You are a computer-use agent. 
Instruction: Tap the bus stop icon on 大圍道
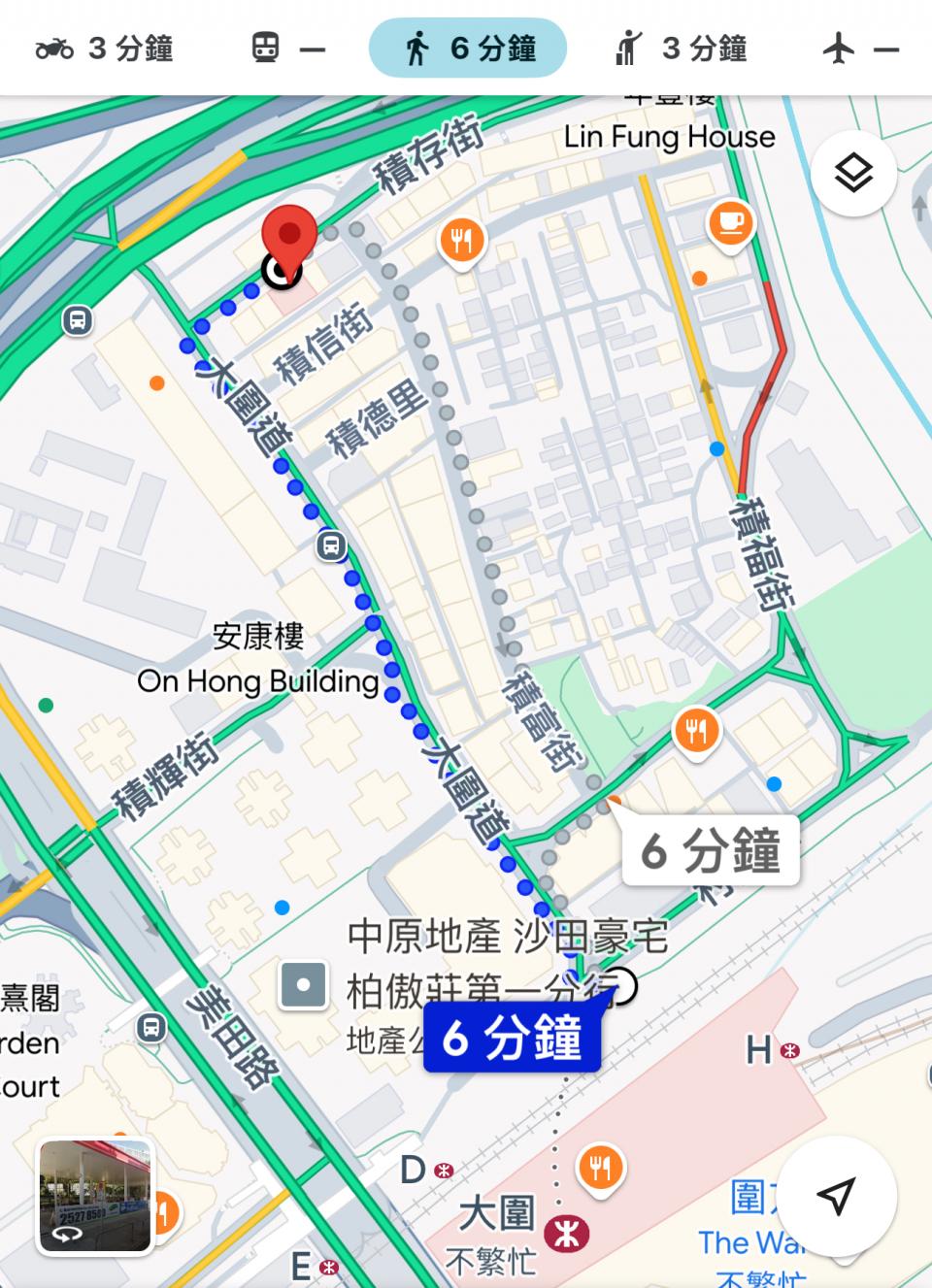coord(332,545)
